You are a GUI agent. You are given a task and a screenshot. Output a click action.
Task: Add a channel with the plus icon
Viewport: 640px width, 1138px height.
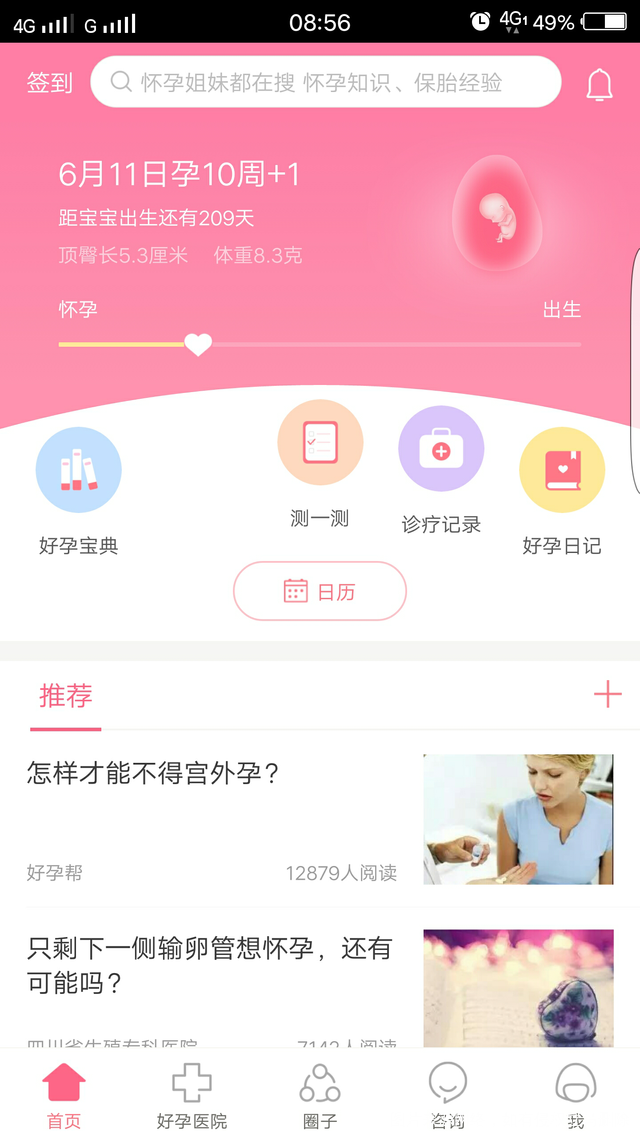pos(607,695)
